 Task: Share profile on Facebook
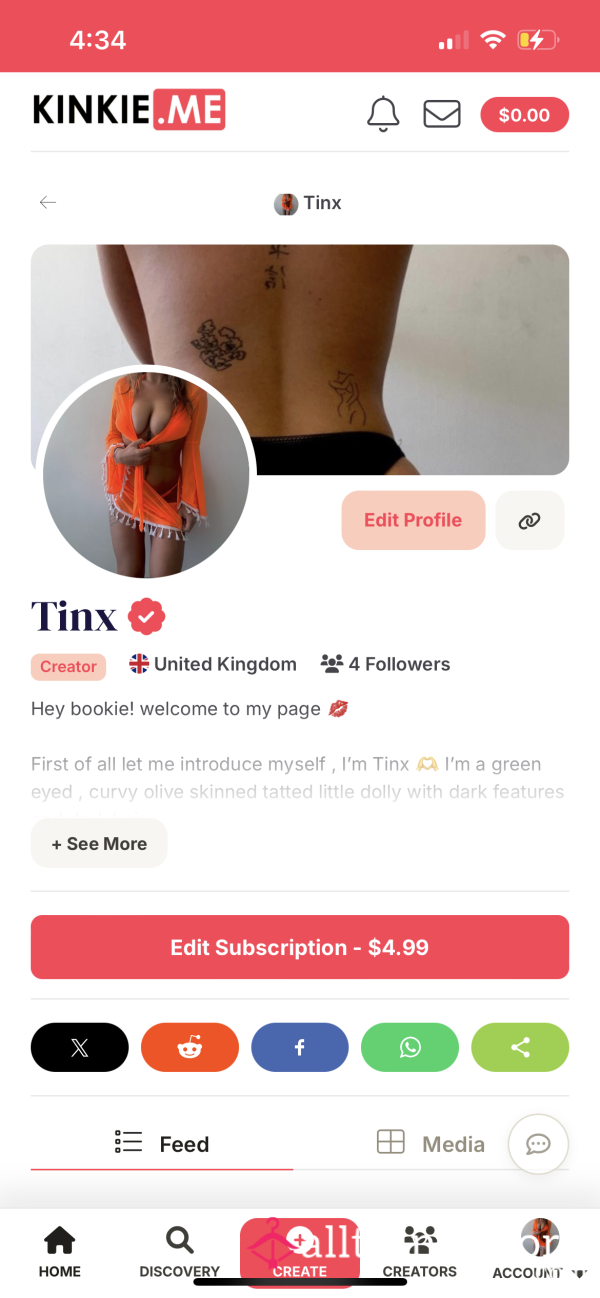[x=300, y=1047]
